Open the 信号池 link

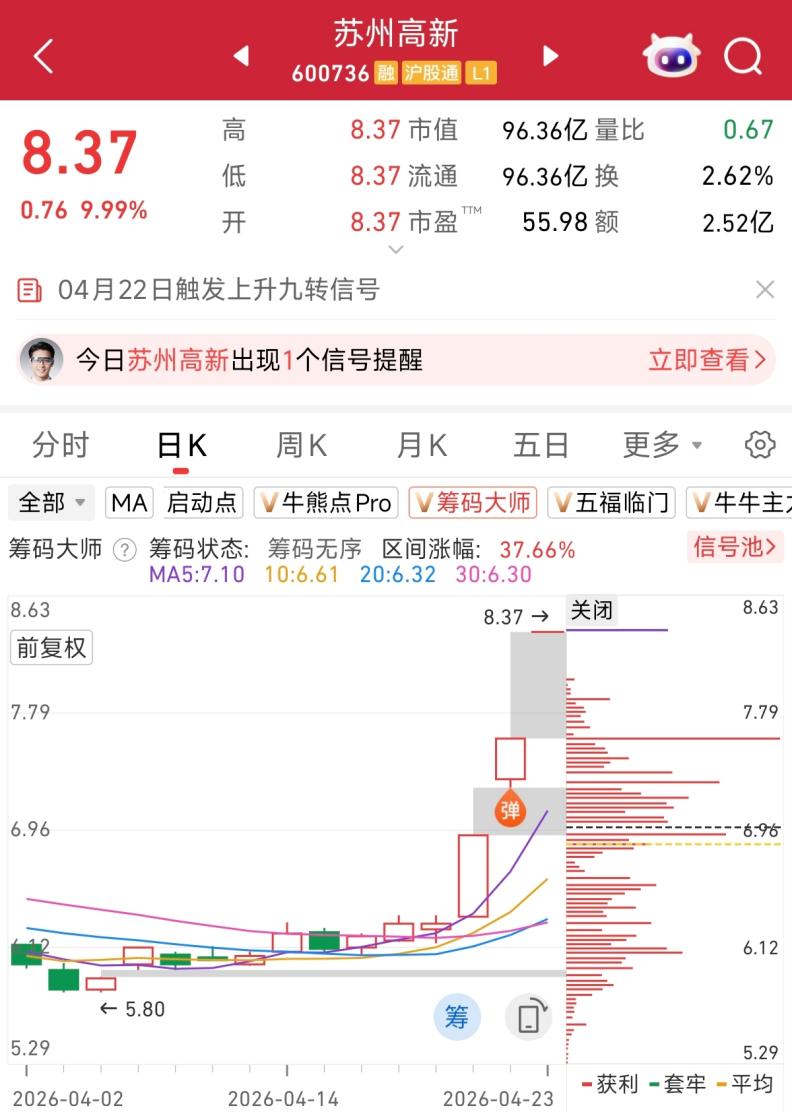coord(737,547)
